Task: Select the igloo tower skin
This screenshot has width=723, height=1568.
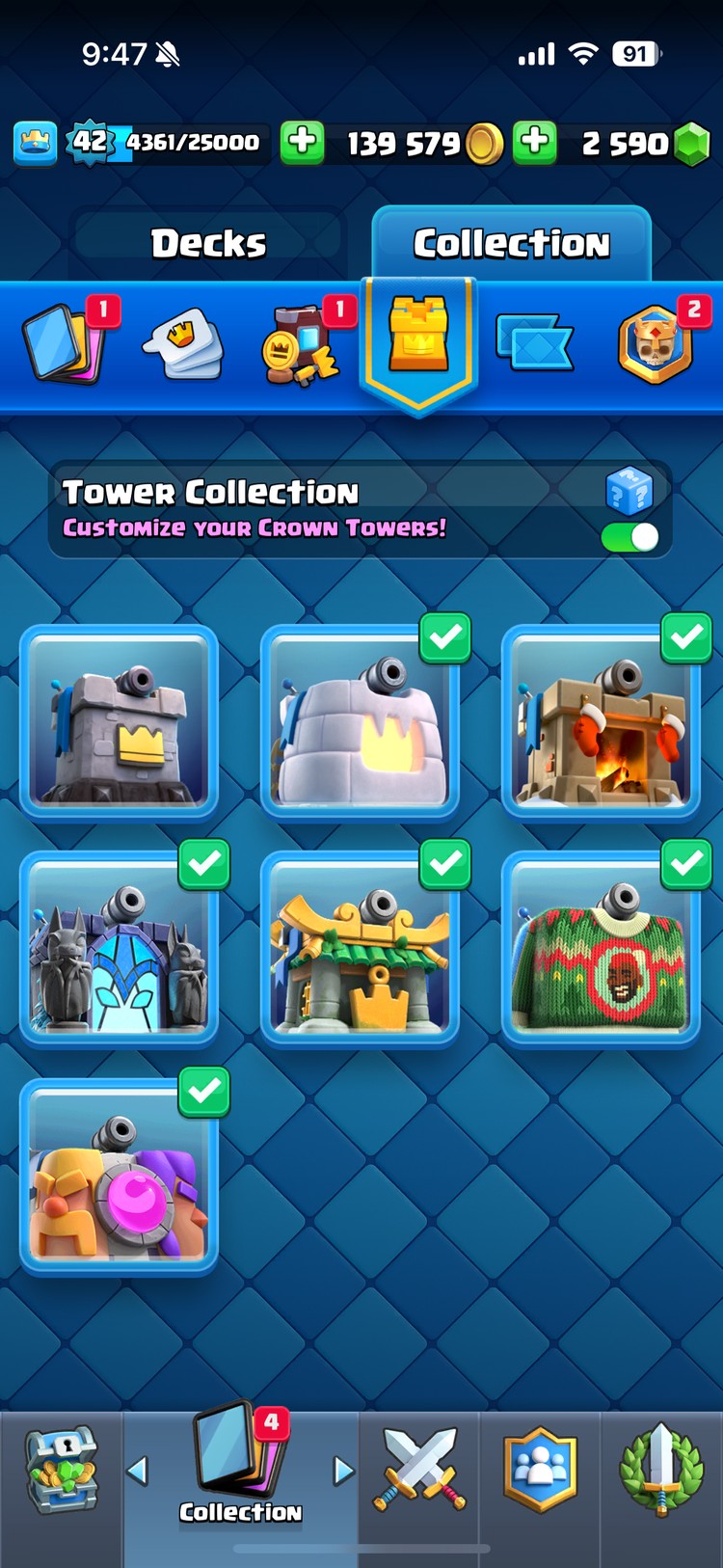Action: (x=360, y=720)
